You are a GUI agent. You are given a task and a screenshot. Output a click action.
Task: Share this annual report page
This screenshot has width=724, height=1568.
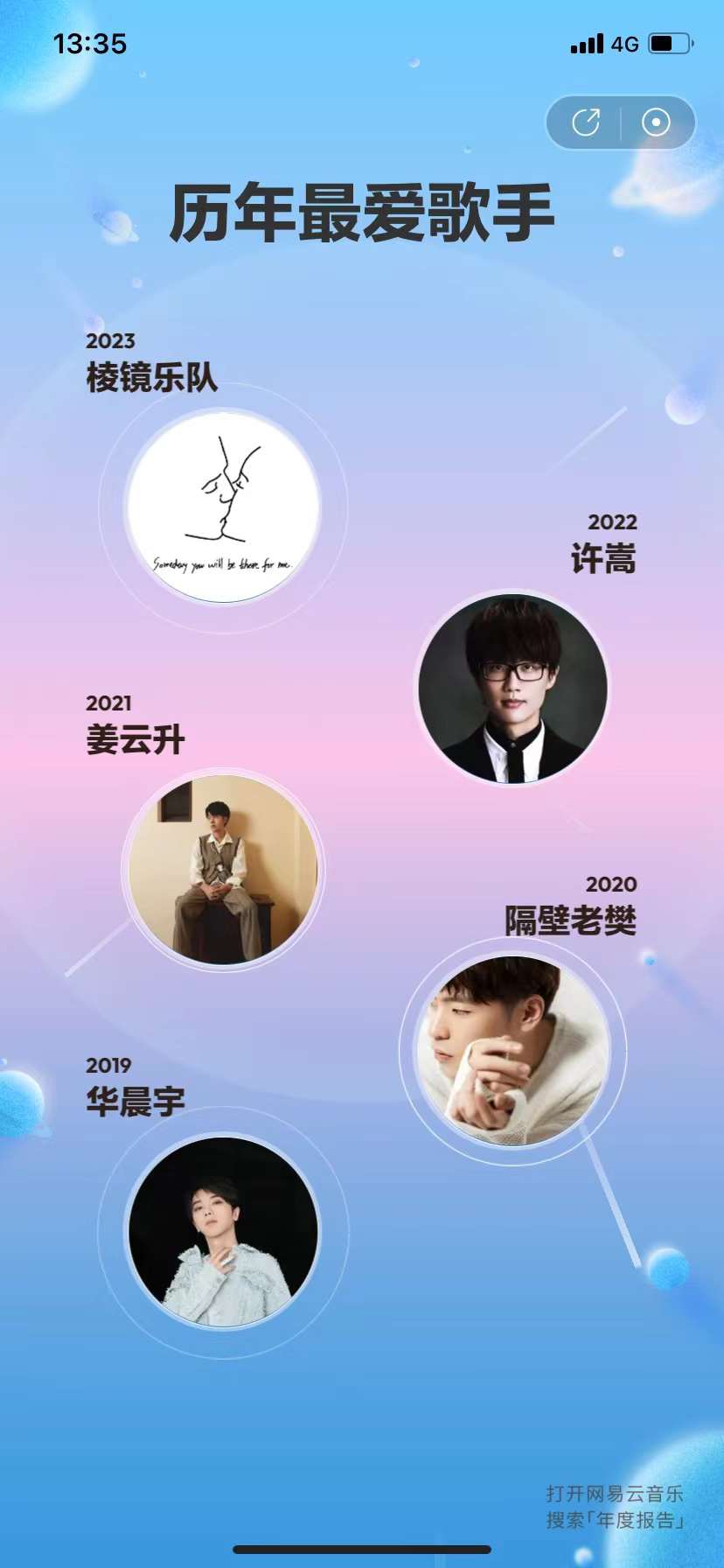[586, 122]
